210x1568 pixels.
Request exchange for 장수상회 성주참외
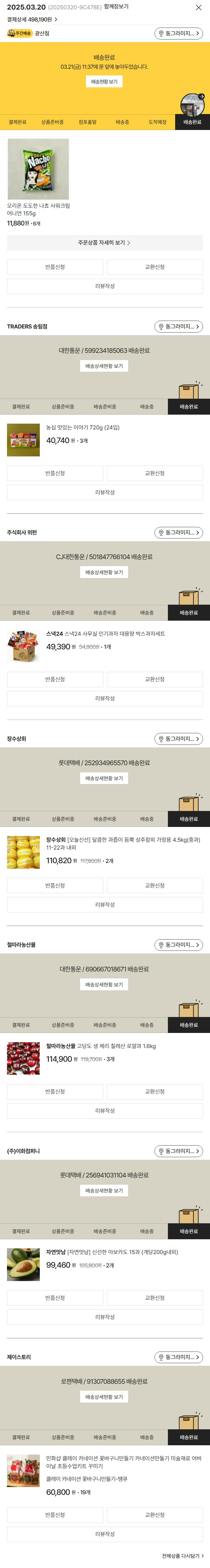(155, 886)
